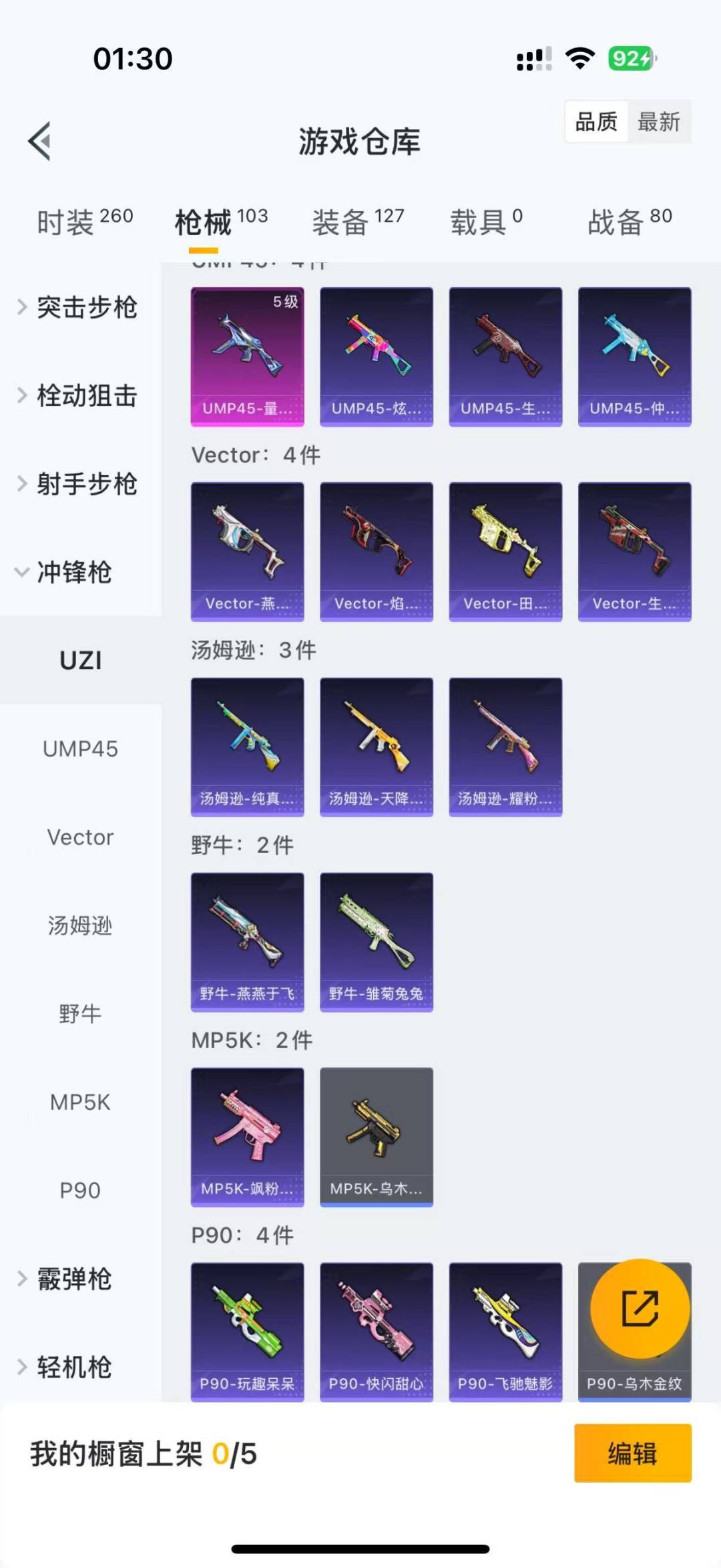721x1568 pixels.
Task: Go back using the top-left arrow
Action: pos(40,141)
